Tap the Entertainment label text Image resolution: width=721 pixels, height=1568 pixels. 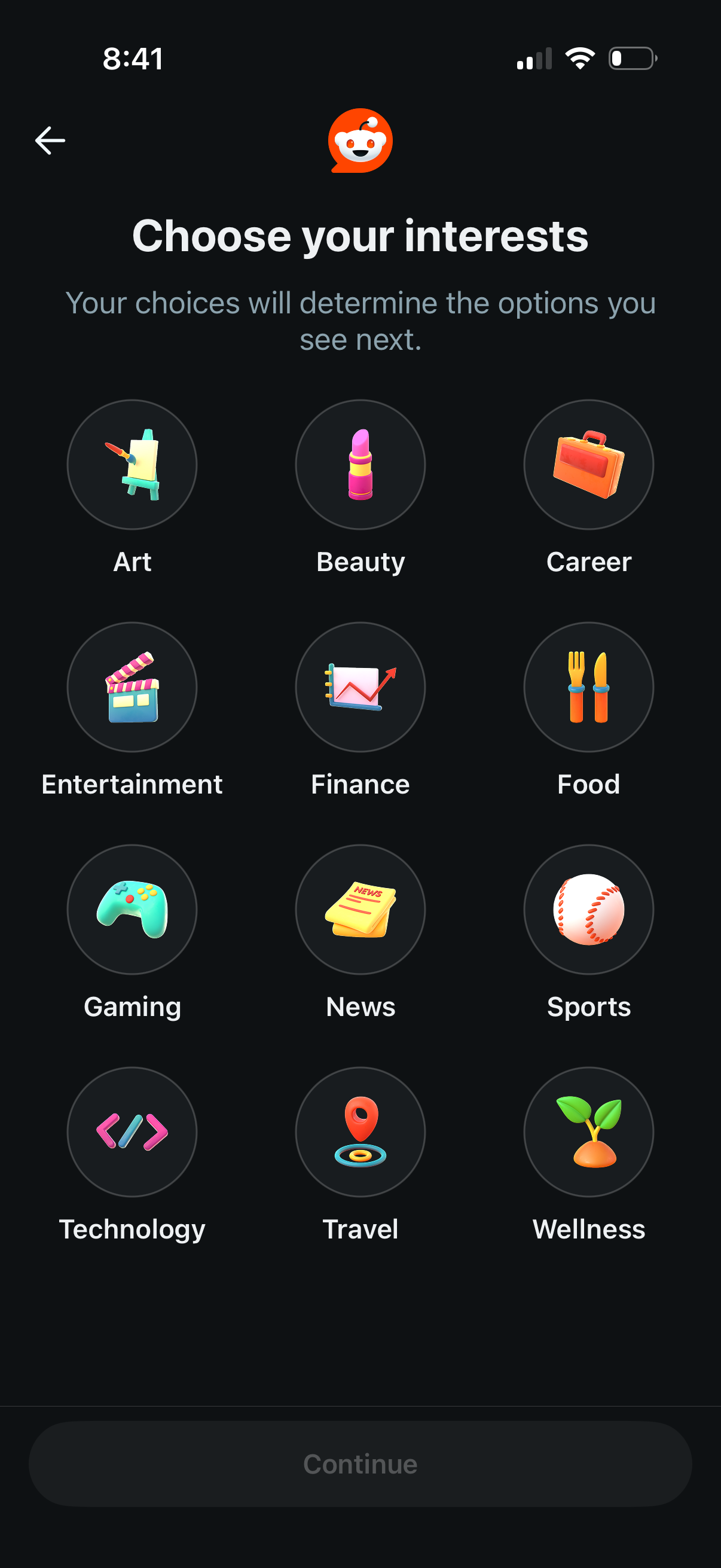point(132,784)
